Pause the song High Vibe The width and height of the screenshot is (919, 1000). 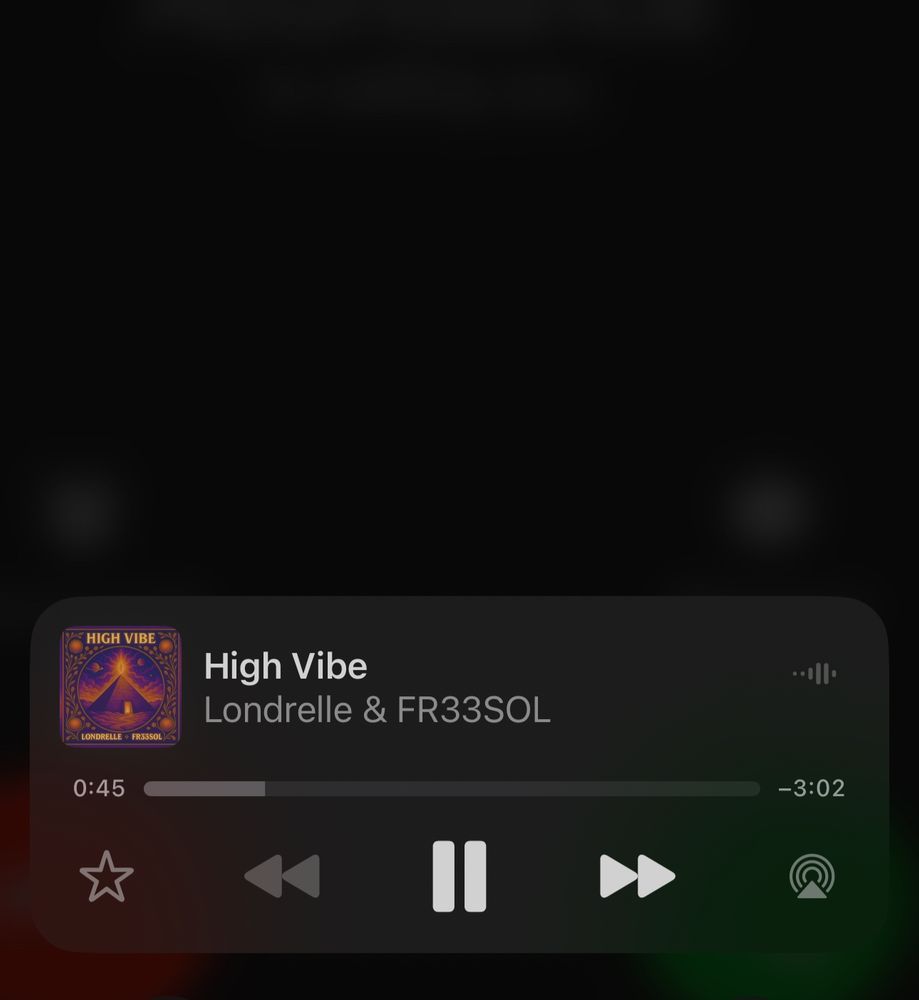(x=459, y=876)
